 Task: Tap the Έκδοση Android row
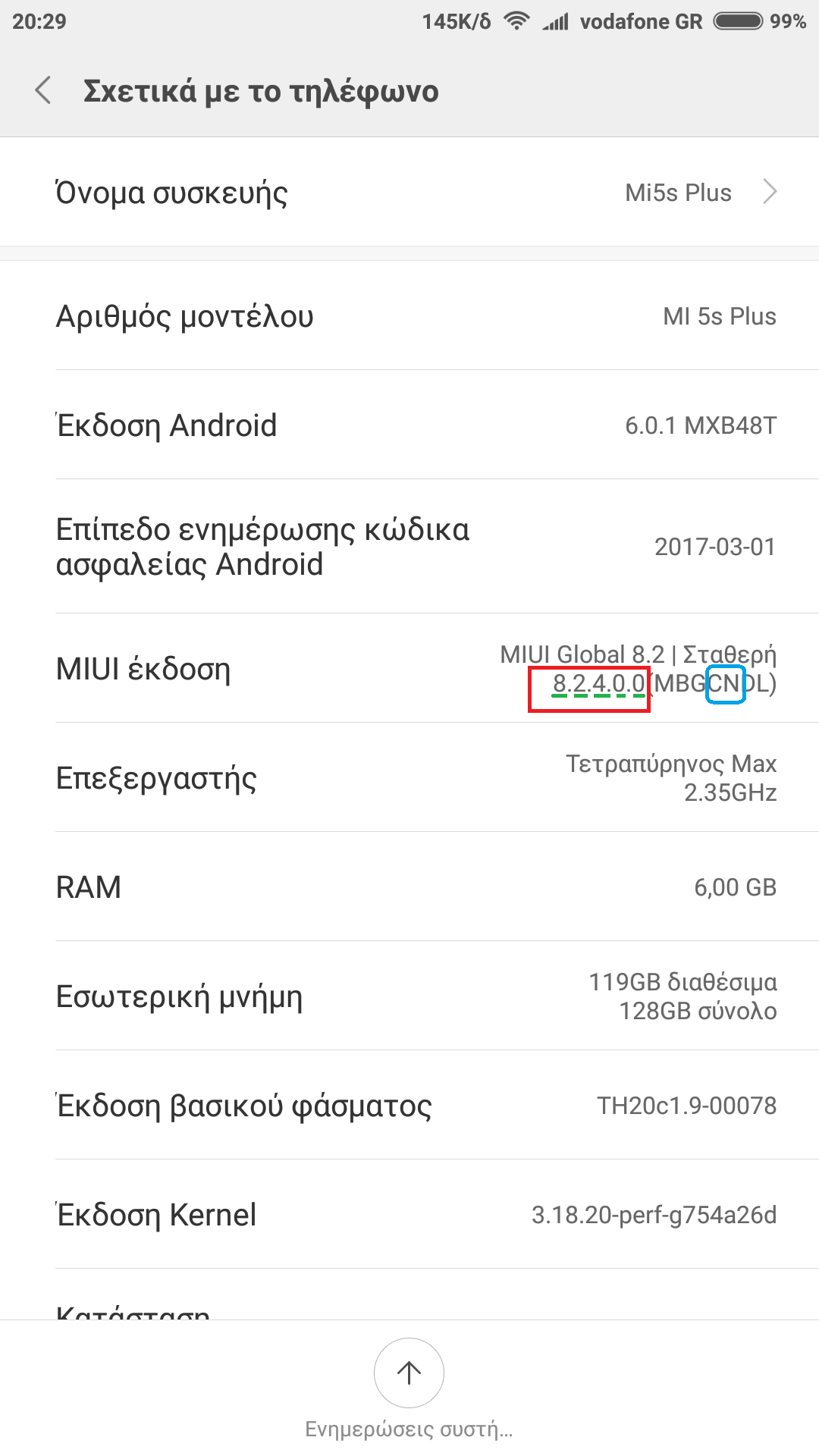pos(409,425)
